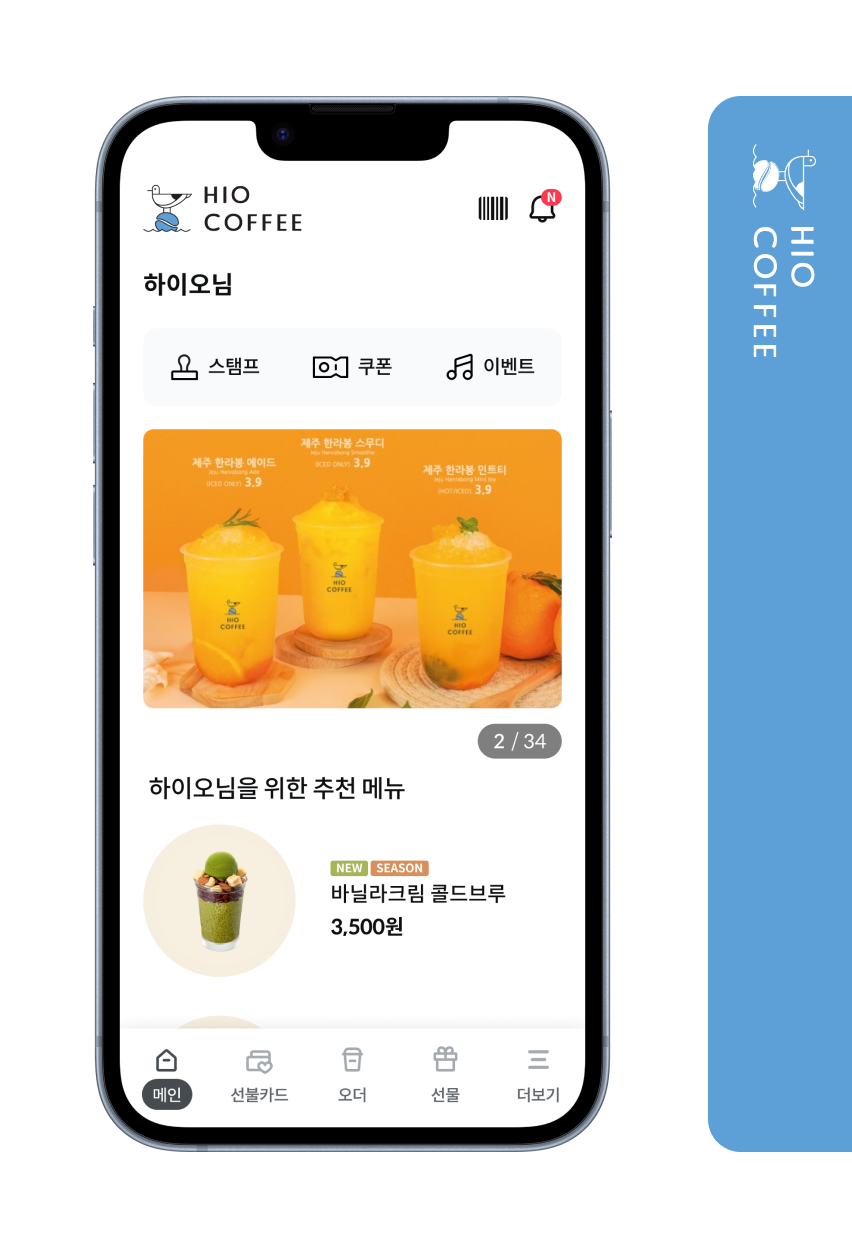Select the 선불카드 prepaid card icon
Screen dimensions: 852x1248
[258, 1058]
